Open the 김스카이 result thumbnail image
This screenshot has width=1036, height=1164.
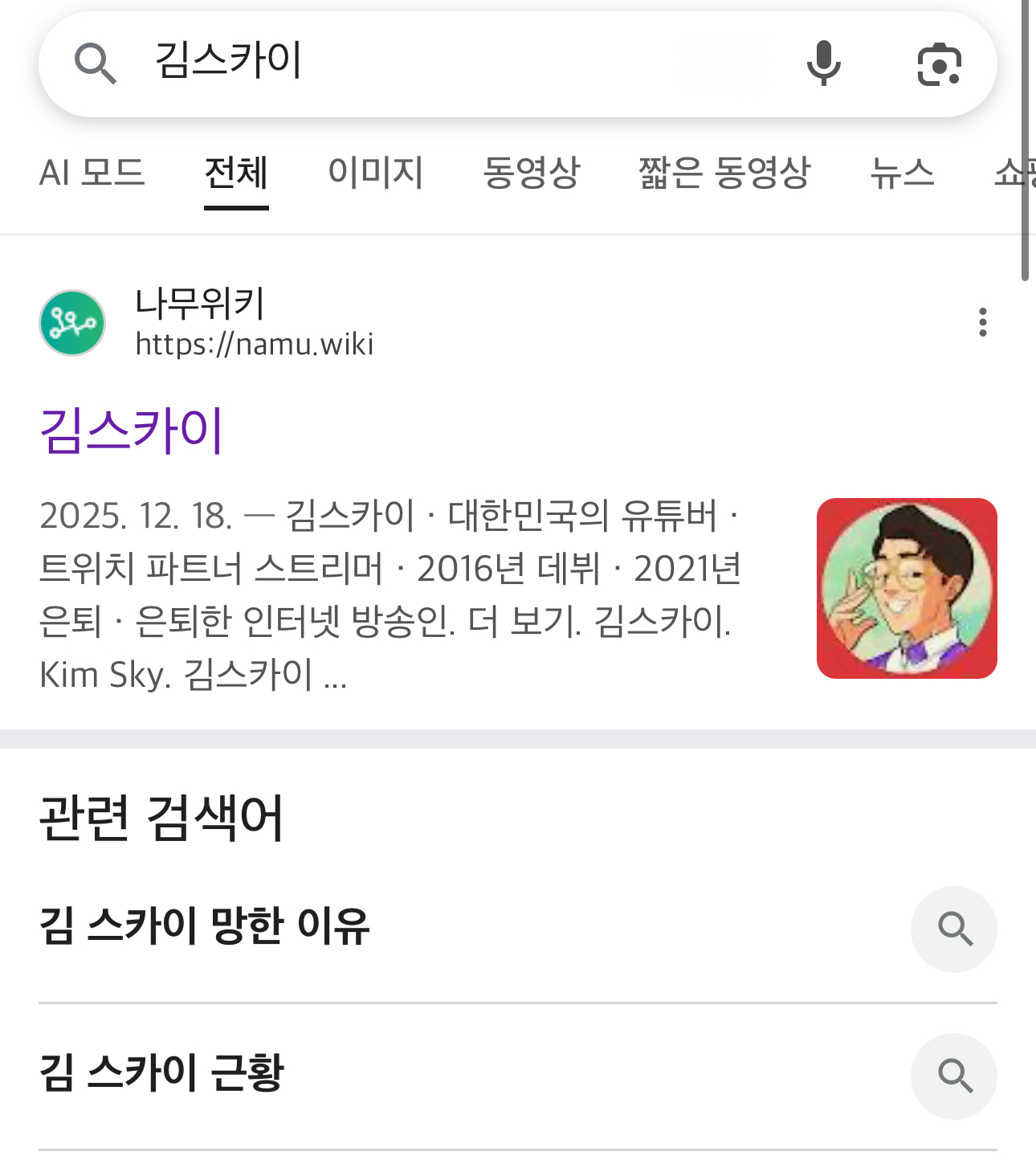click(907, 588)
